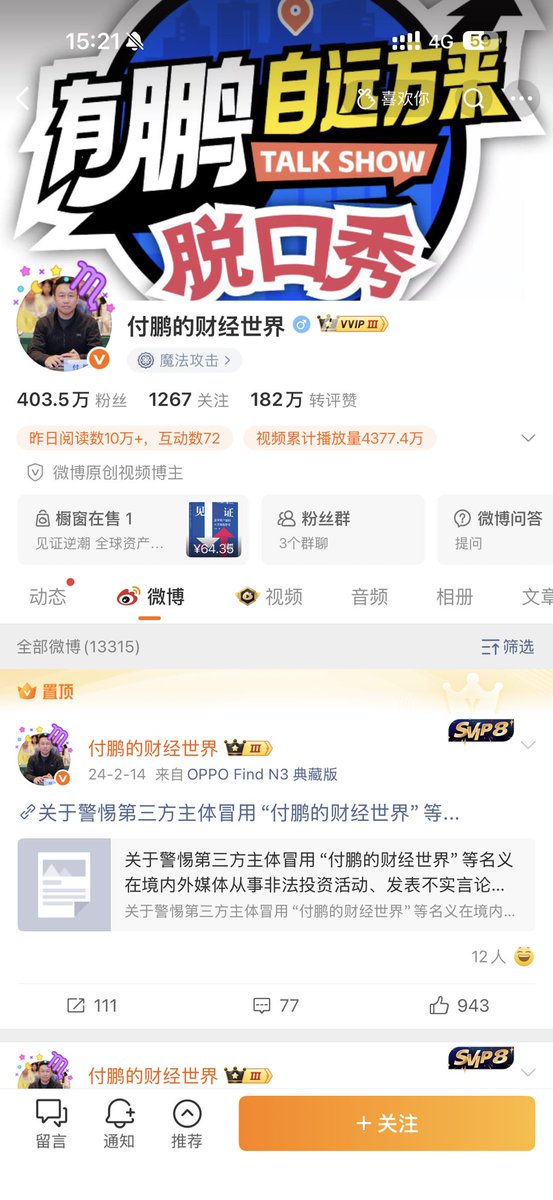
Task: Switch to the 动态 tab
Action: [x=47, y=597]
